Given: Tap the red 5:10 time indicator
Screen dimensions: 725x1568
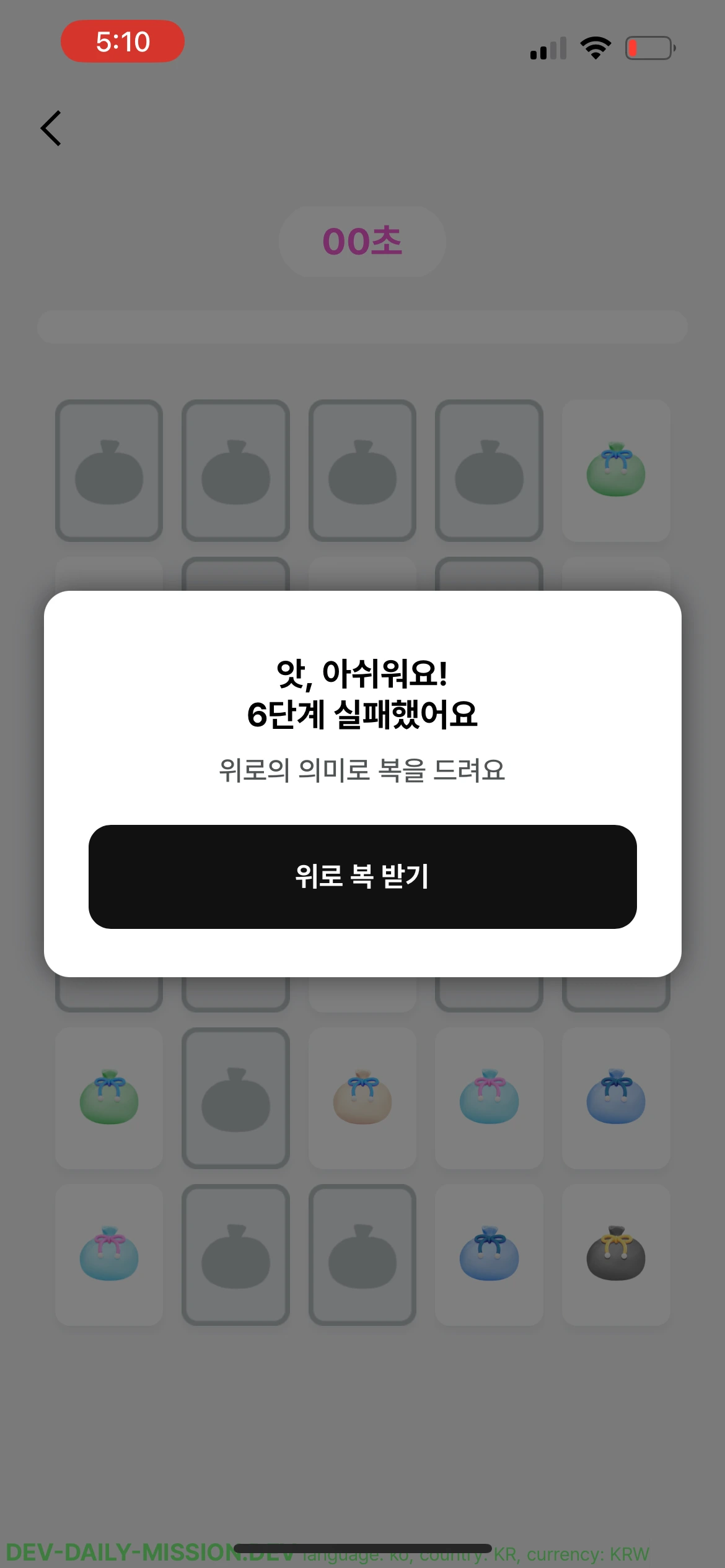Looking at the screenshot, I should tap(122, 41).
